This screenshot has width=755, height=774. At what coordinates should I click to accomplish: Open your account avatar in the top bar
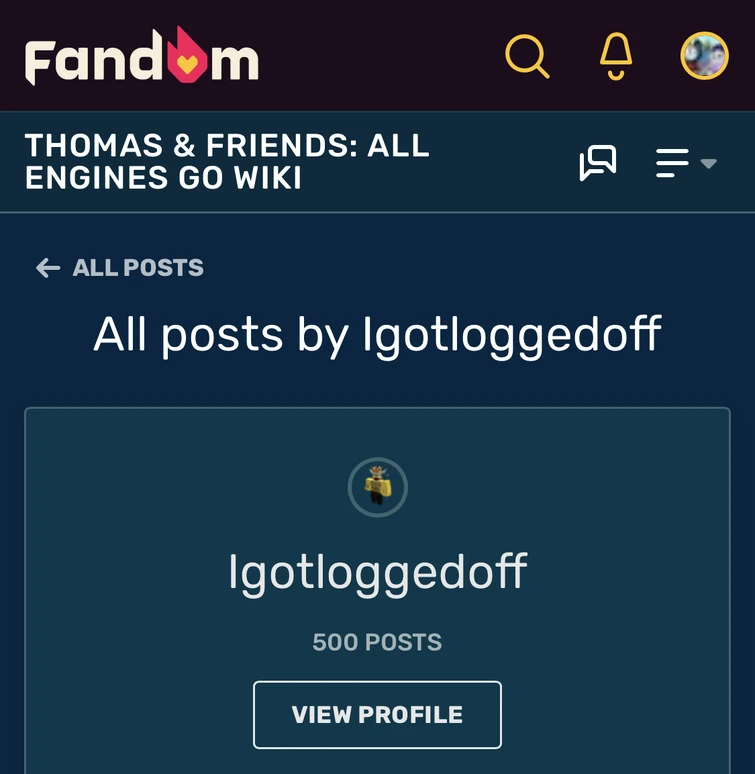[x=704, y=55]
